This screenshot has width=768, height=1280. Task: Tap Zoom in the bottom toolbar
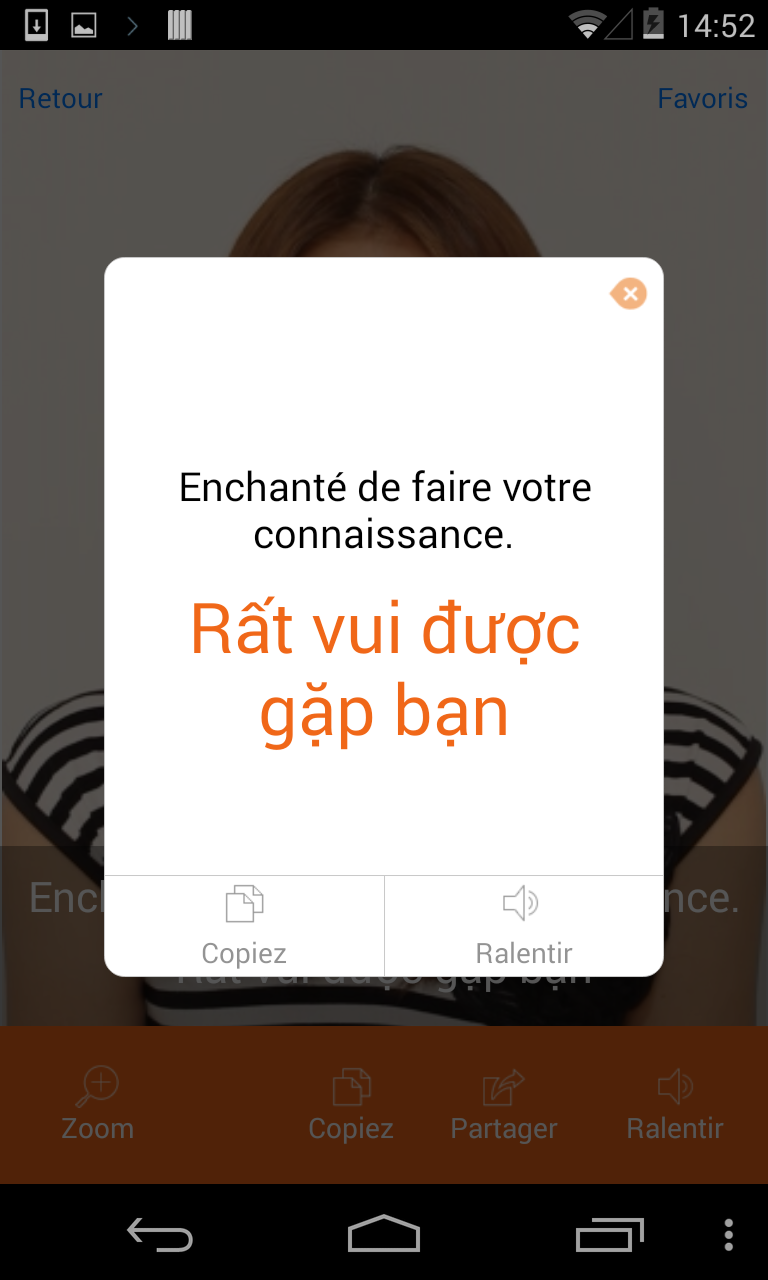click(x=98, y=1105)
